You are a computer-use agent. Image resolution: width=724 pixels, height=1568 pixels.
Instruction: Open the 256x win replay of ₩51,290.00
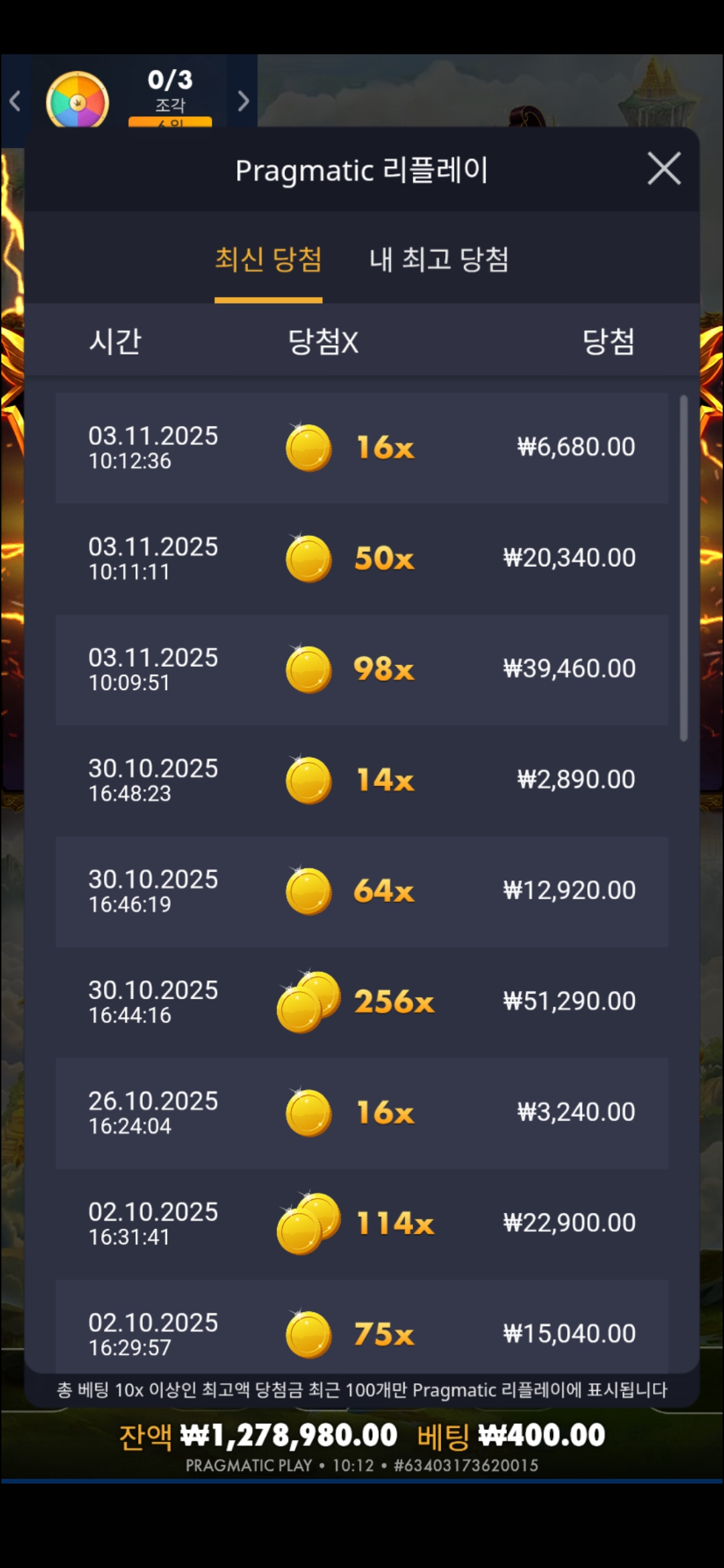361,1001
